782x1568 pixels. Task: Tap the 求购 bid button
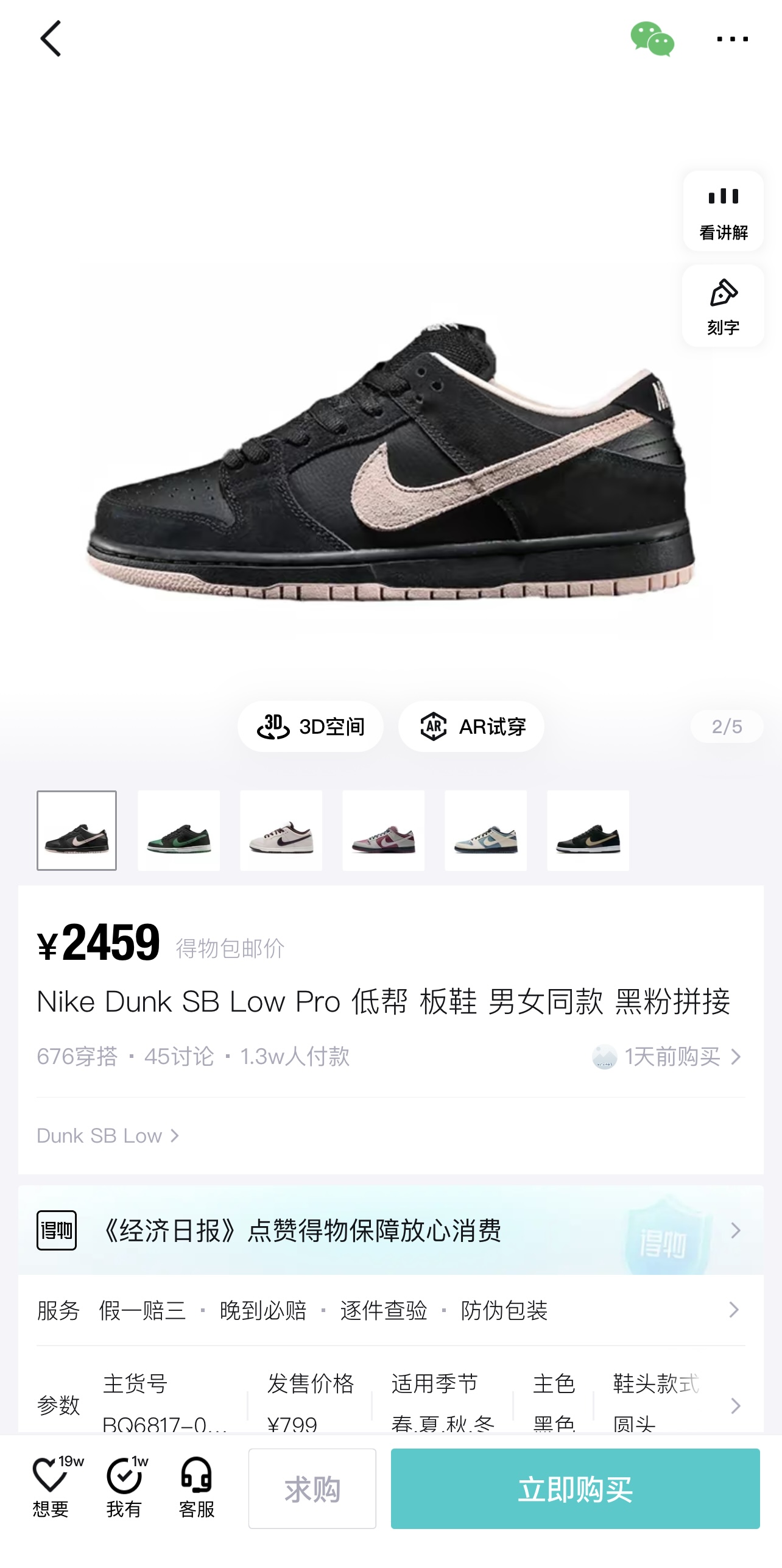pos(312,1488)
